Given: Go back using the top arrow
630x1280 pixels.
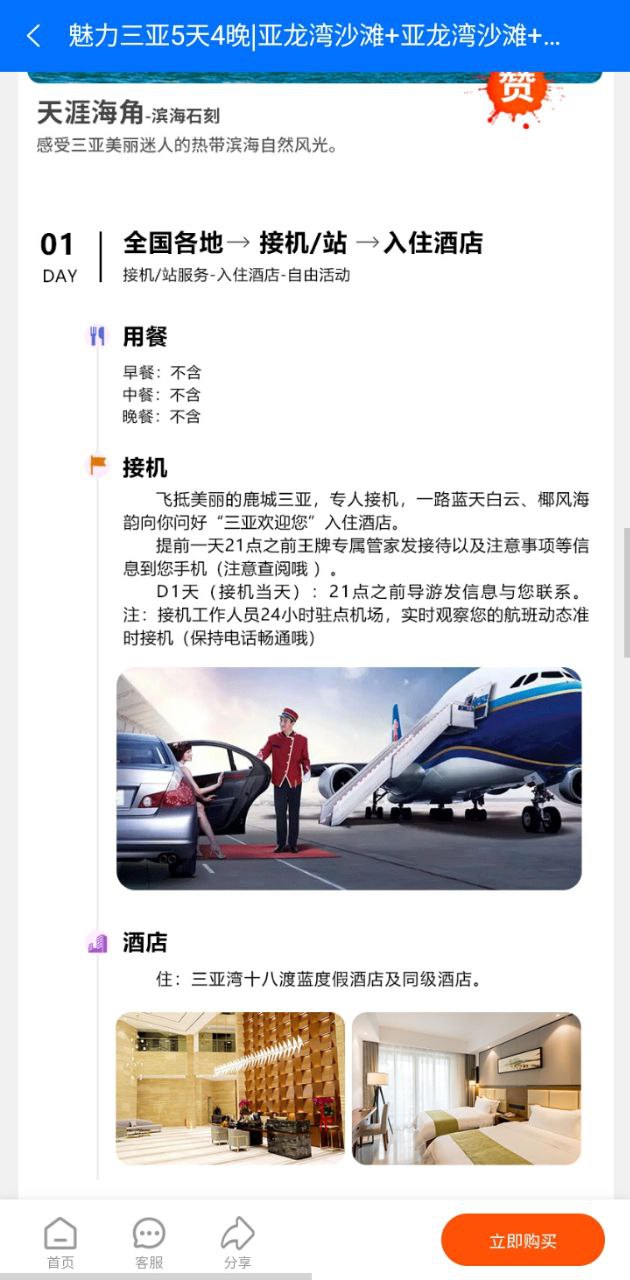Looking at the screenshot, I should pos(34,37).
